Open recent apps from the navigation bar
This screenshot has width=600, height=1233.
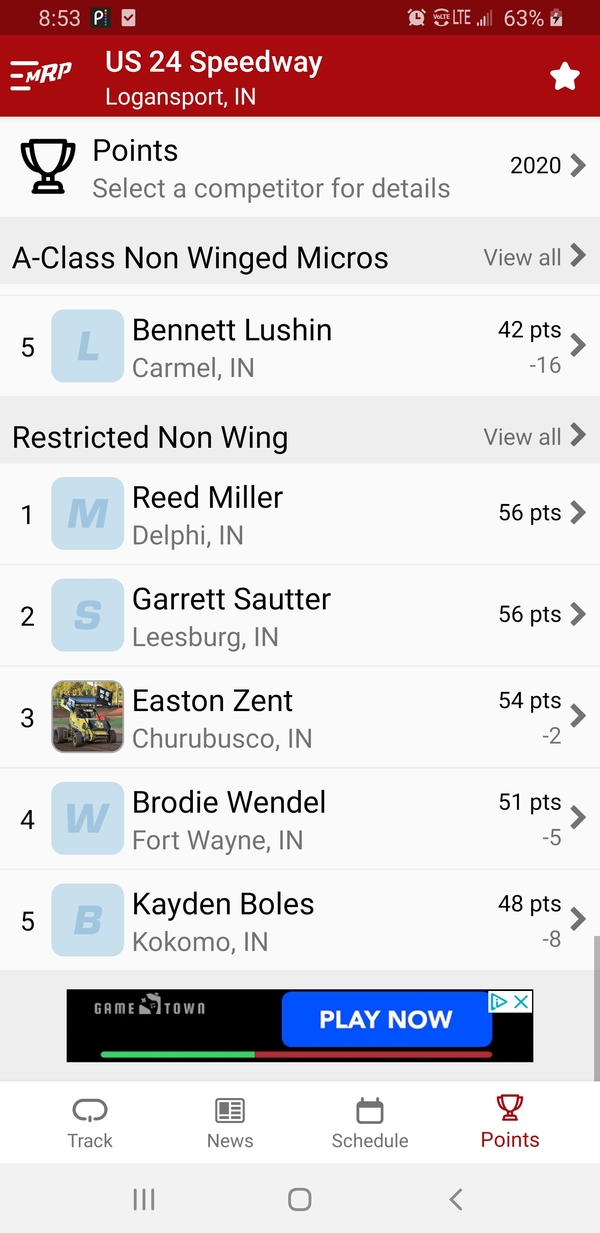[x=144, y=1199]
